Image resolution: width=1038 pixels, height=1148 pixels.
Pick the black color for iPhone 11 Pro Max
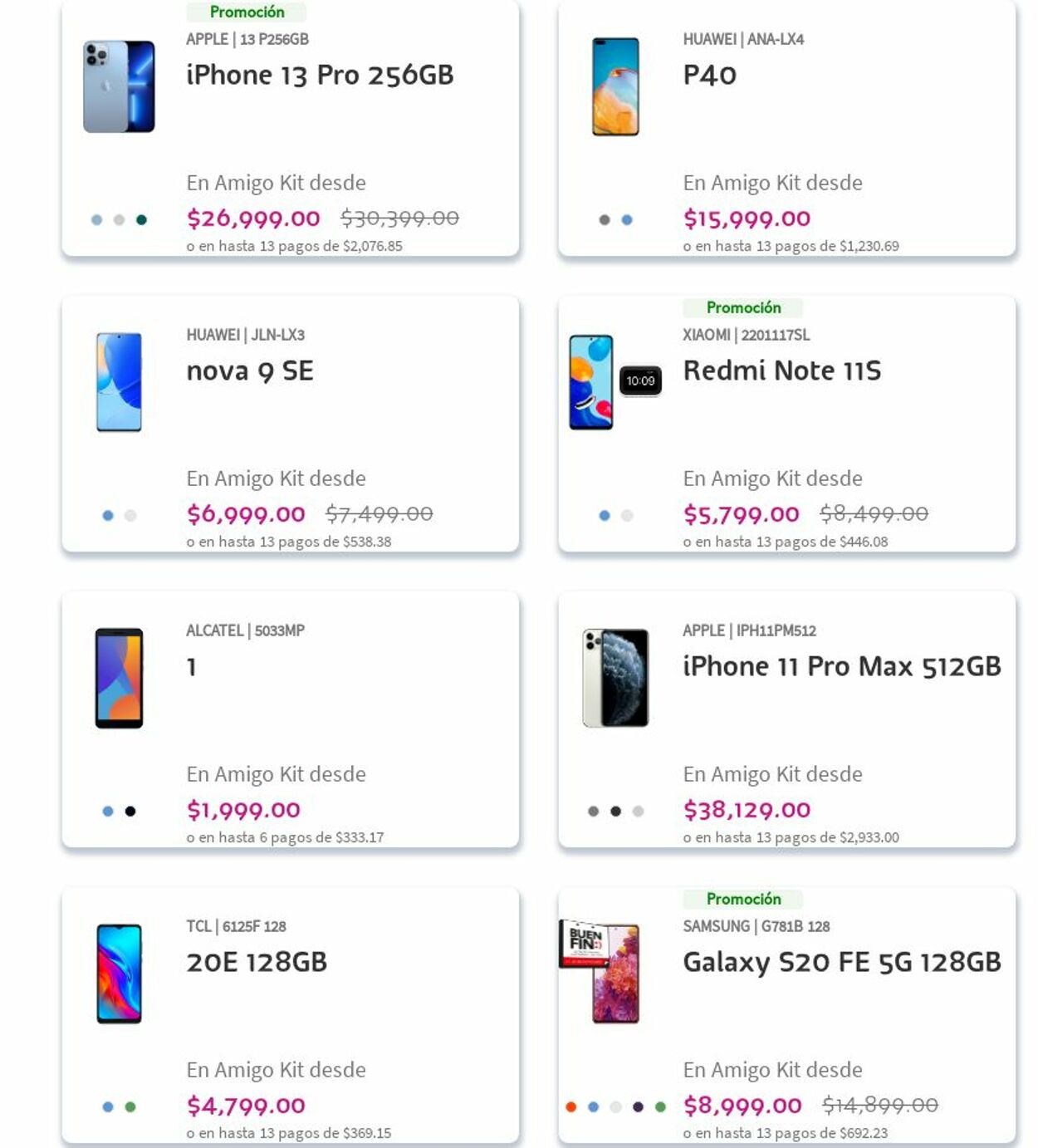(x=615, y=812)
